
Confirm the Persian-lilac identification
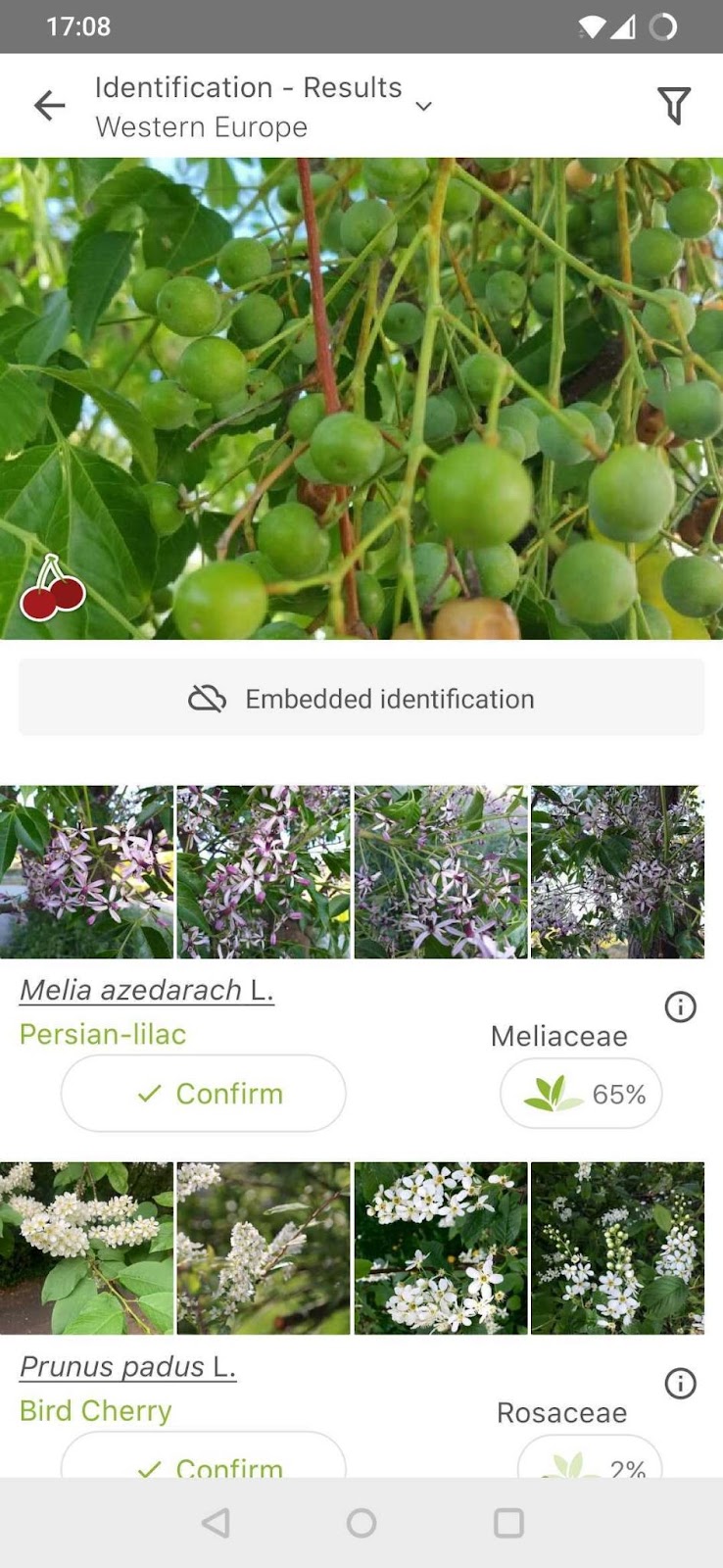click(204, 1093)
